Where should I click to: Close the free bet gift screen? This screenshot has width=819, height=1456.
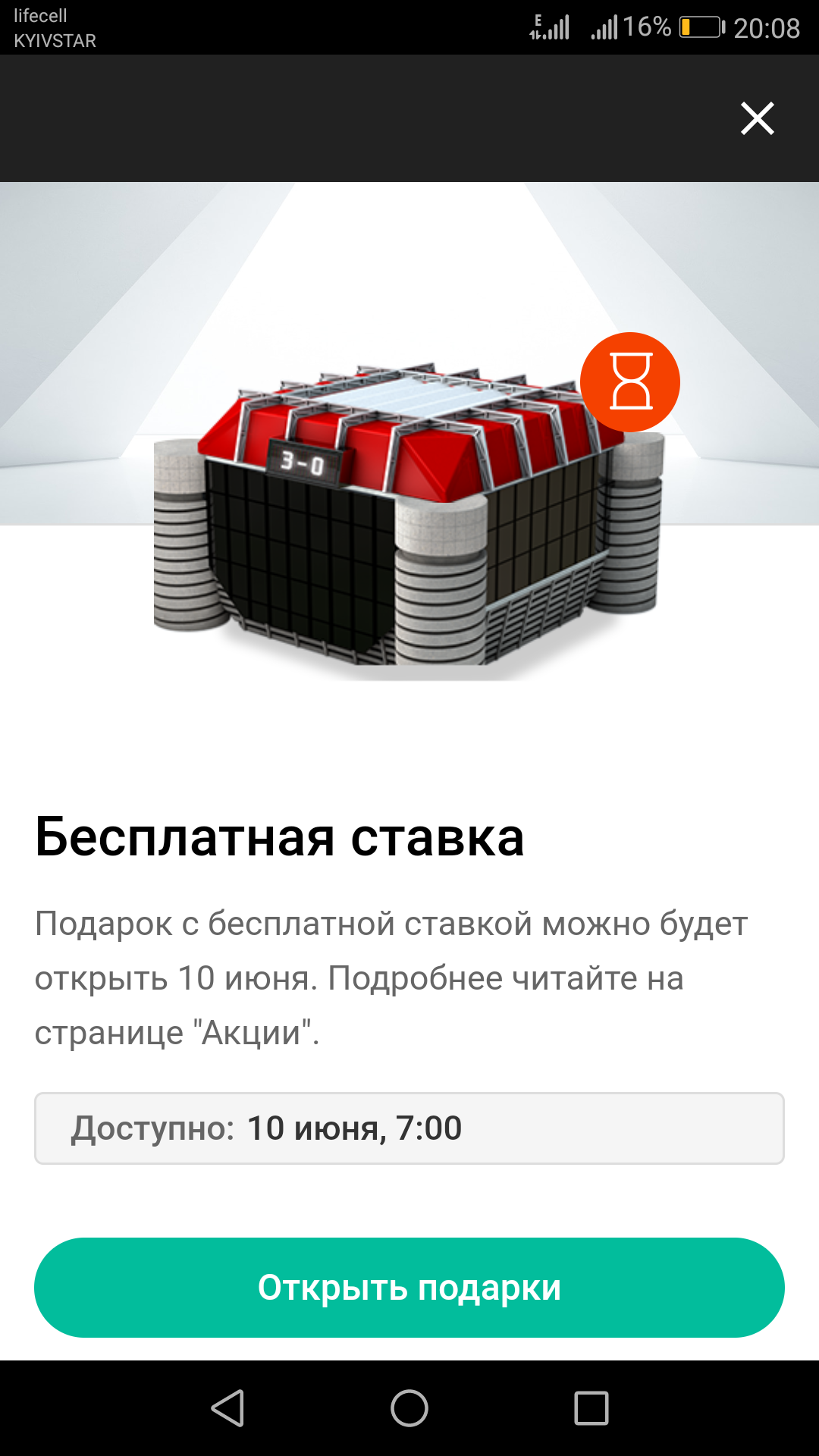coord(757,118)
